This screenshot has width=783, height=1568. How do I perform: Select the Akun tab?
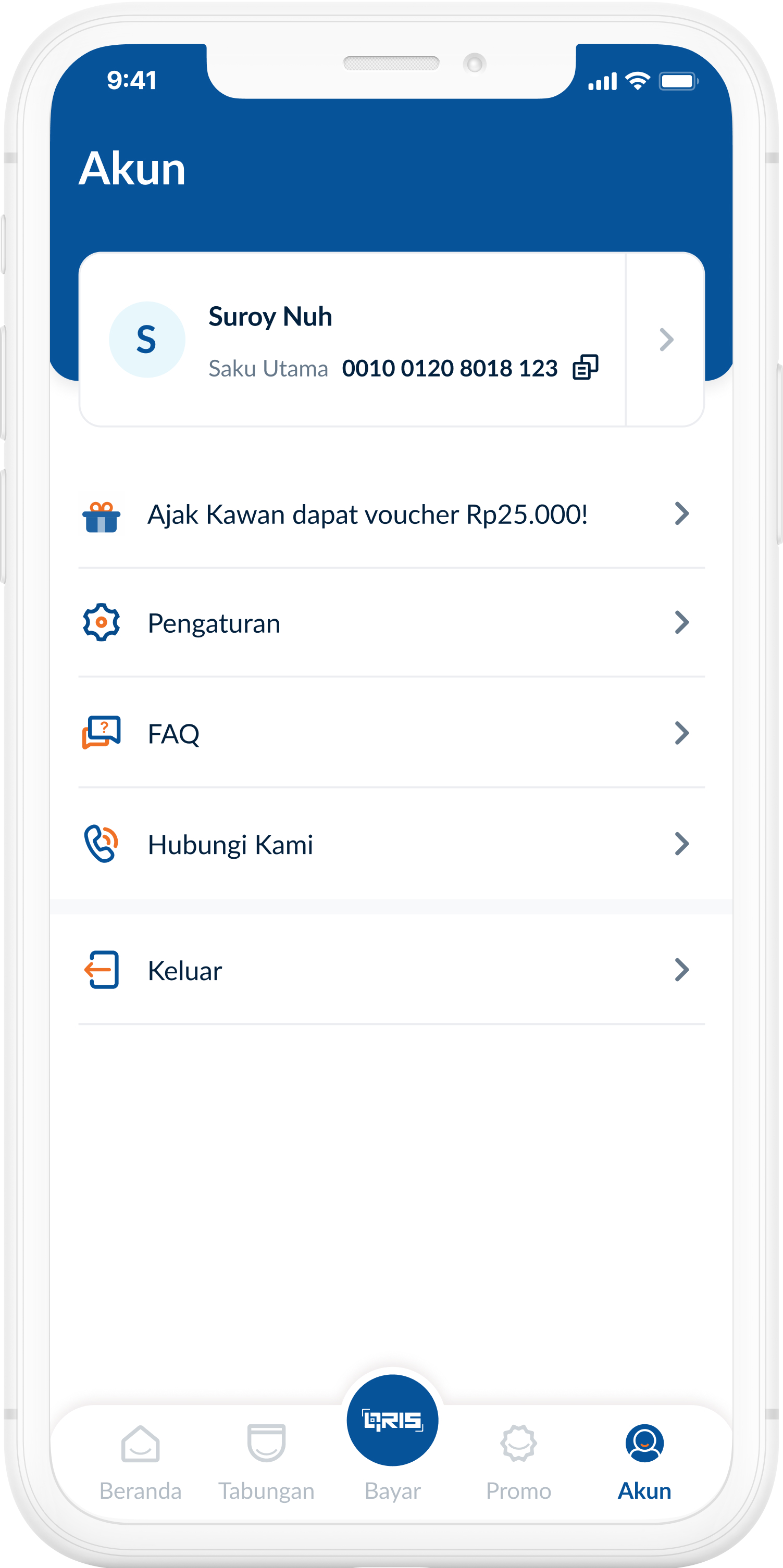point(644,1461)
